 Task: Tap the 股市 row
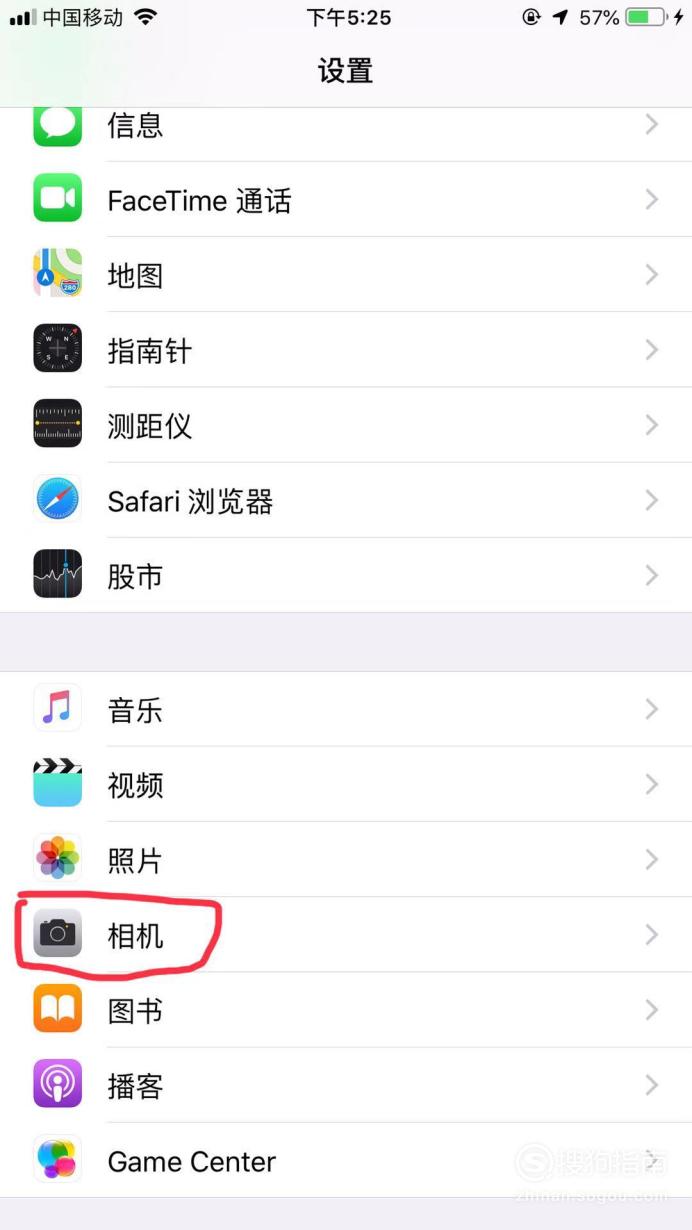346,575
